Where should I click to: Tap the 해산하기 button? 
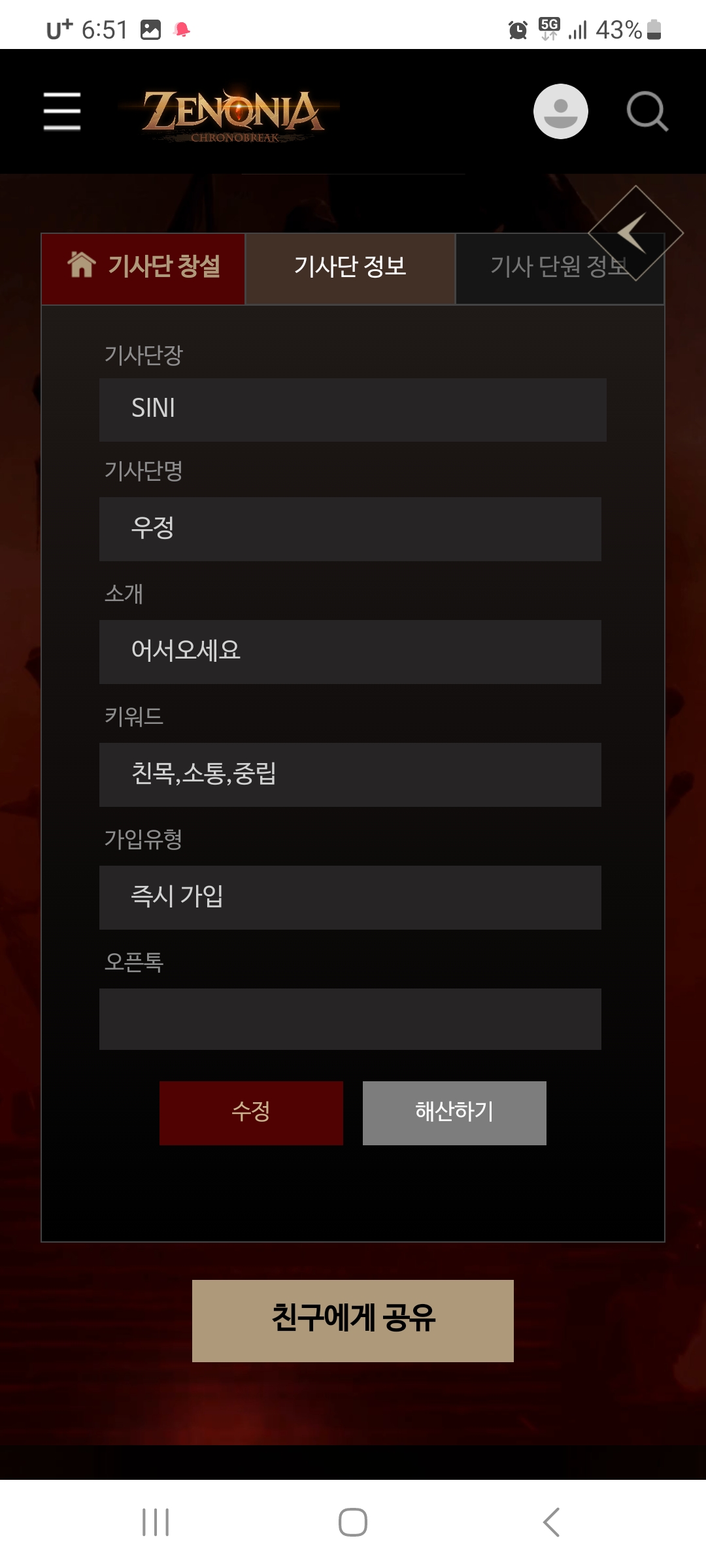click(x=454, y=1113)
